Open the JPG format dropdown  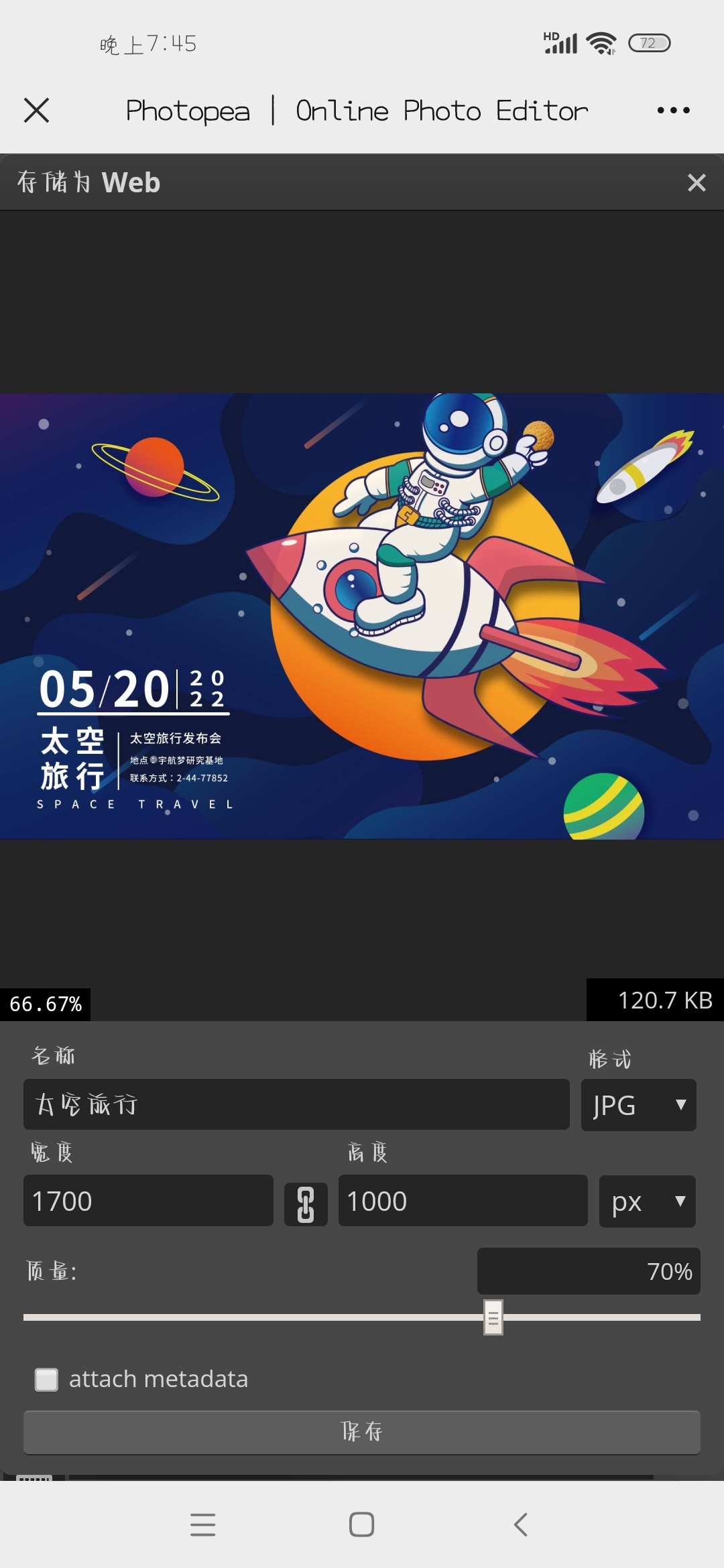638,1104
